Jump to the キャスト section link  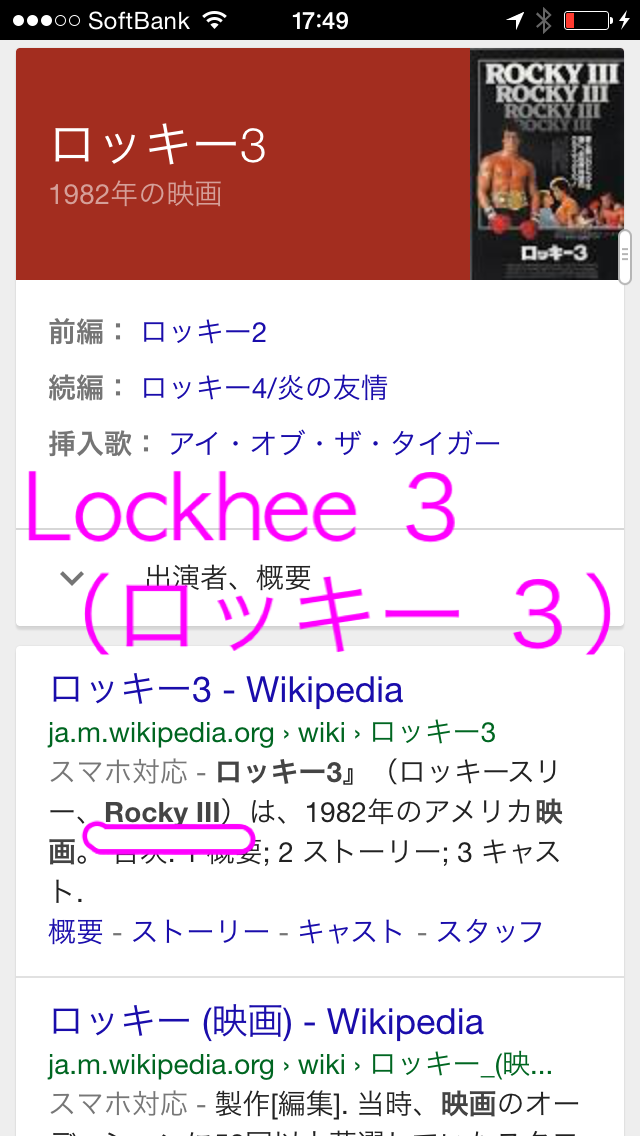point(350,932)
